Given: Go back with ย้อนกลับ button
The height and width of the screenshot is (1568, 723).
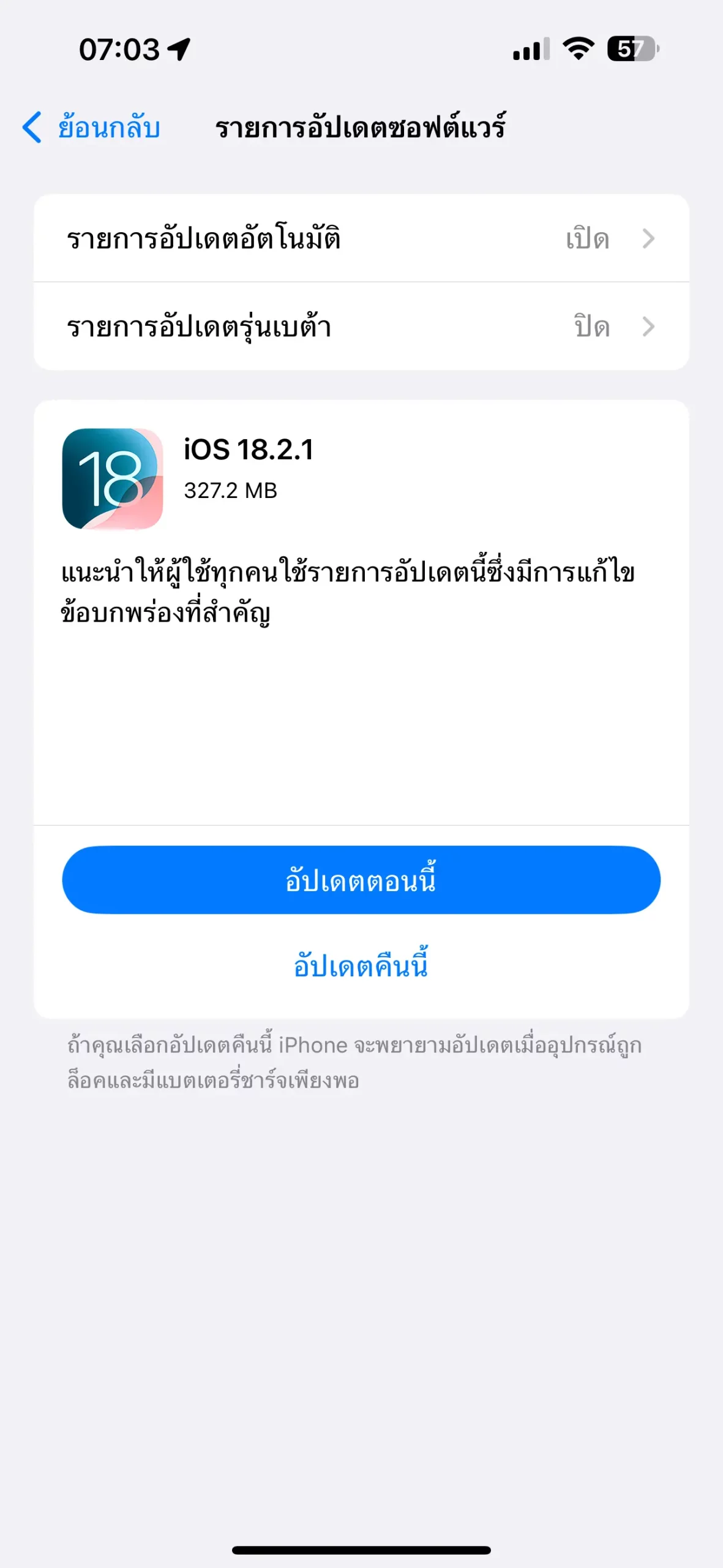Looking at the screenshot, I should point(92,127).
